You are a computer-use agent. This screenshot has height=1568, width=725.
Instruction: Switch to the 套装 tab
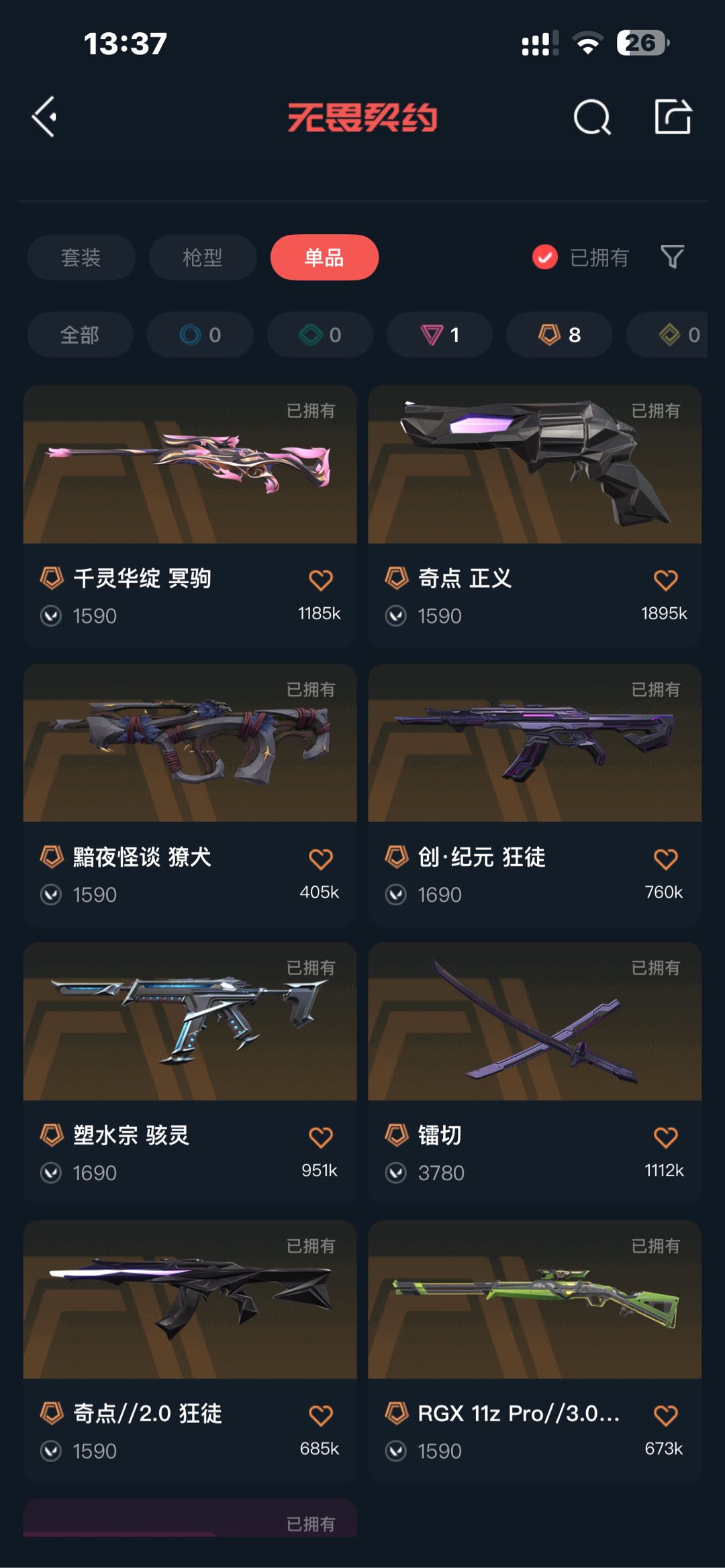81,257
